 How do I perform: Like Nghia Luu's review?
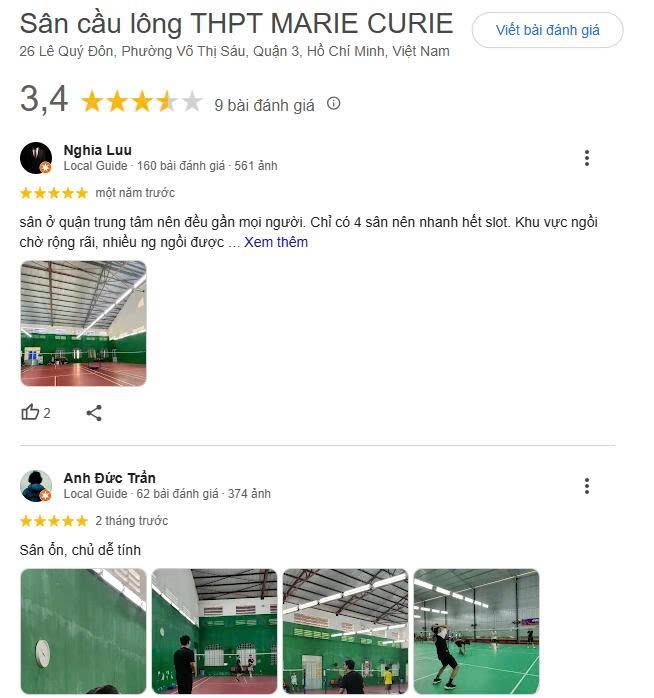tap(31, 412)
